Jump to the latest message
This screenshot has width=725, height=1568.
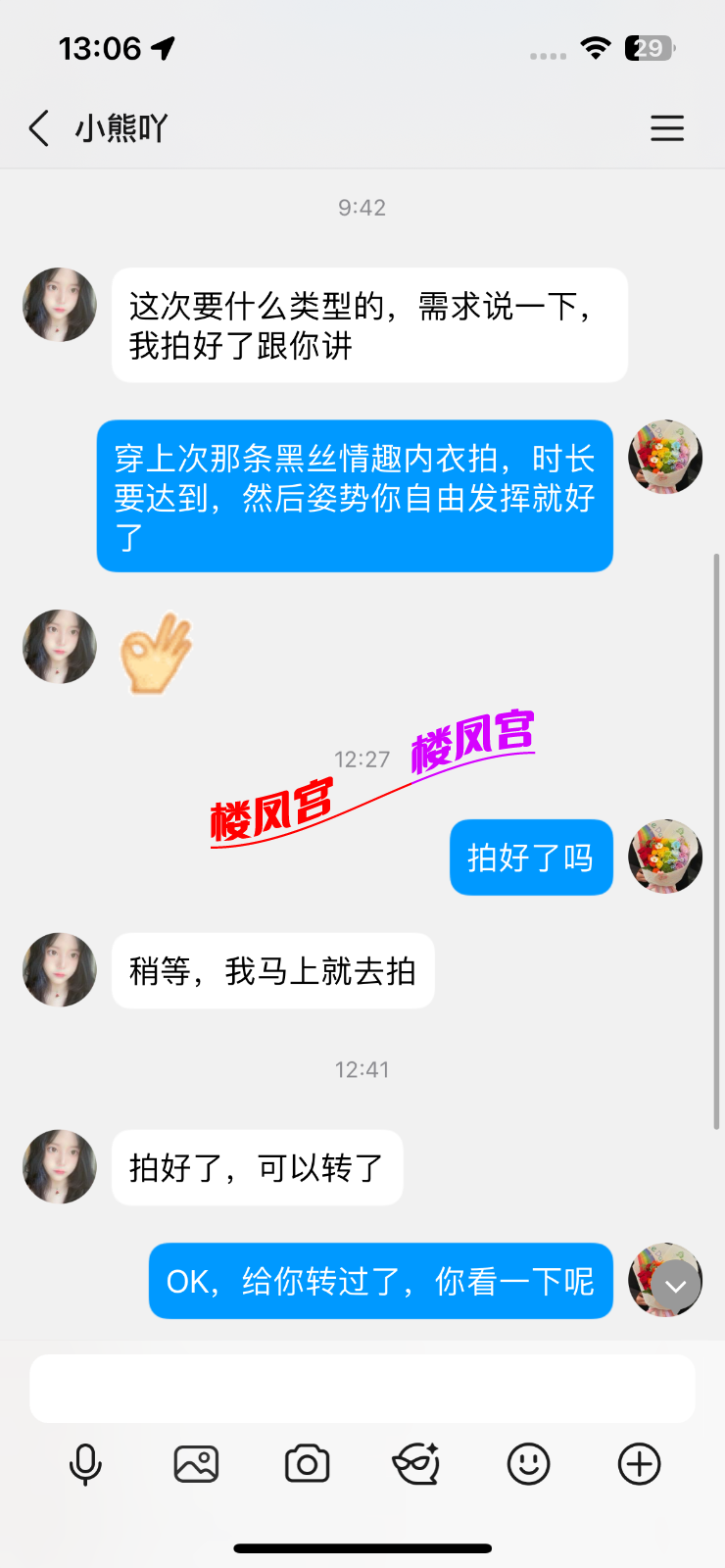pyautogui.click(x=676, y=1286)
